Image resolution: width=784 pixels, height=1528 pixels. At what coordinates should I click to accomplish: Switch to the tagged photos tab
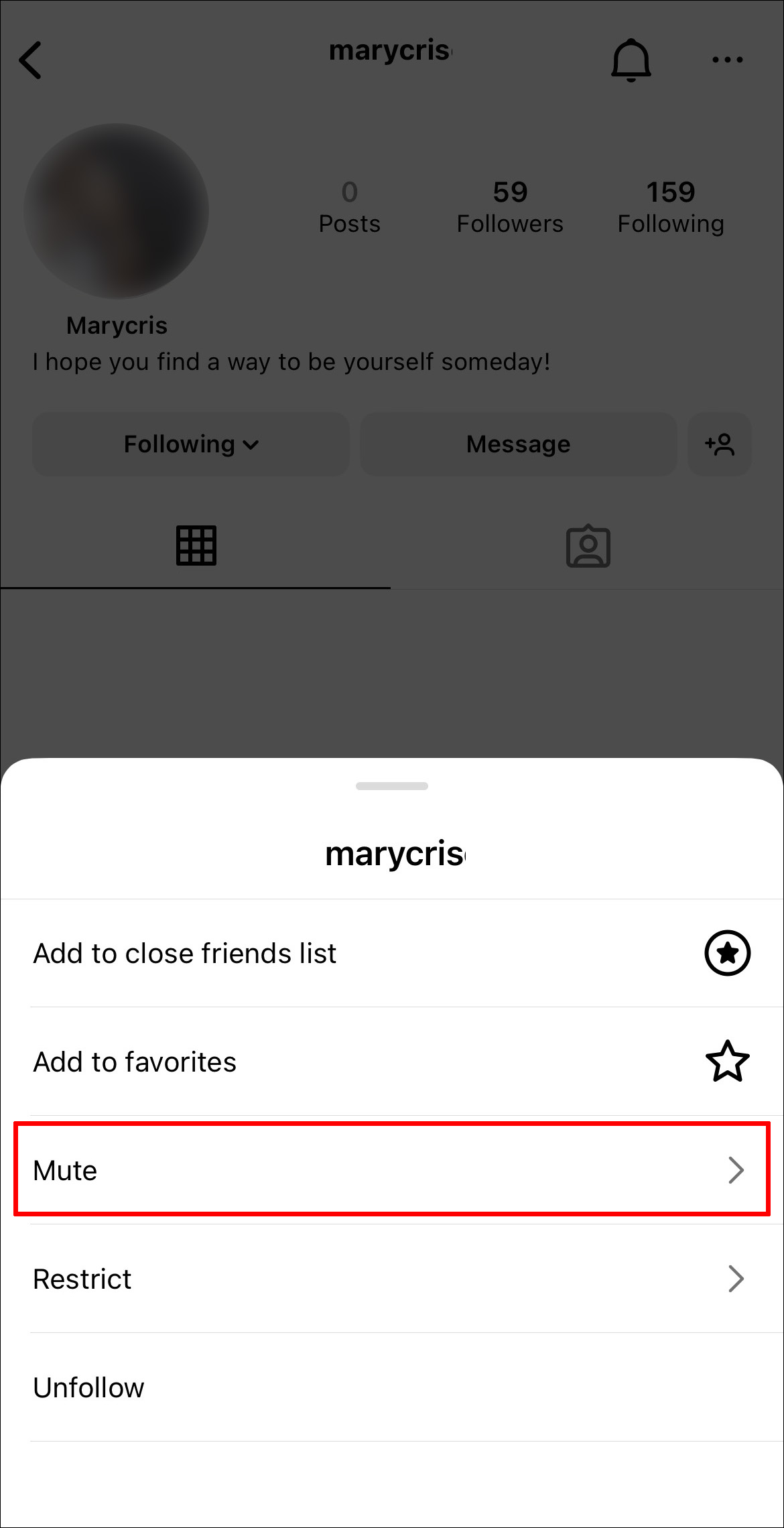point(588,546)
